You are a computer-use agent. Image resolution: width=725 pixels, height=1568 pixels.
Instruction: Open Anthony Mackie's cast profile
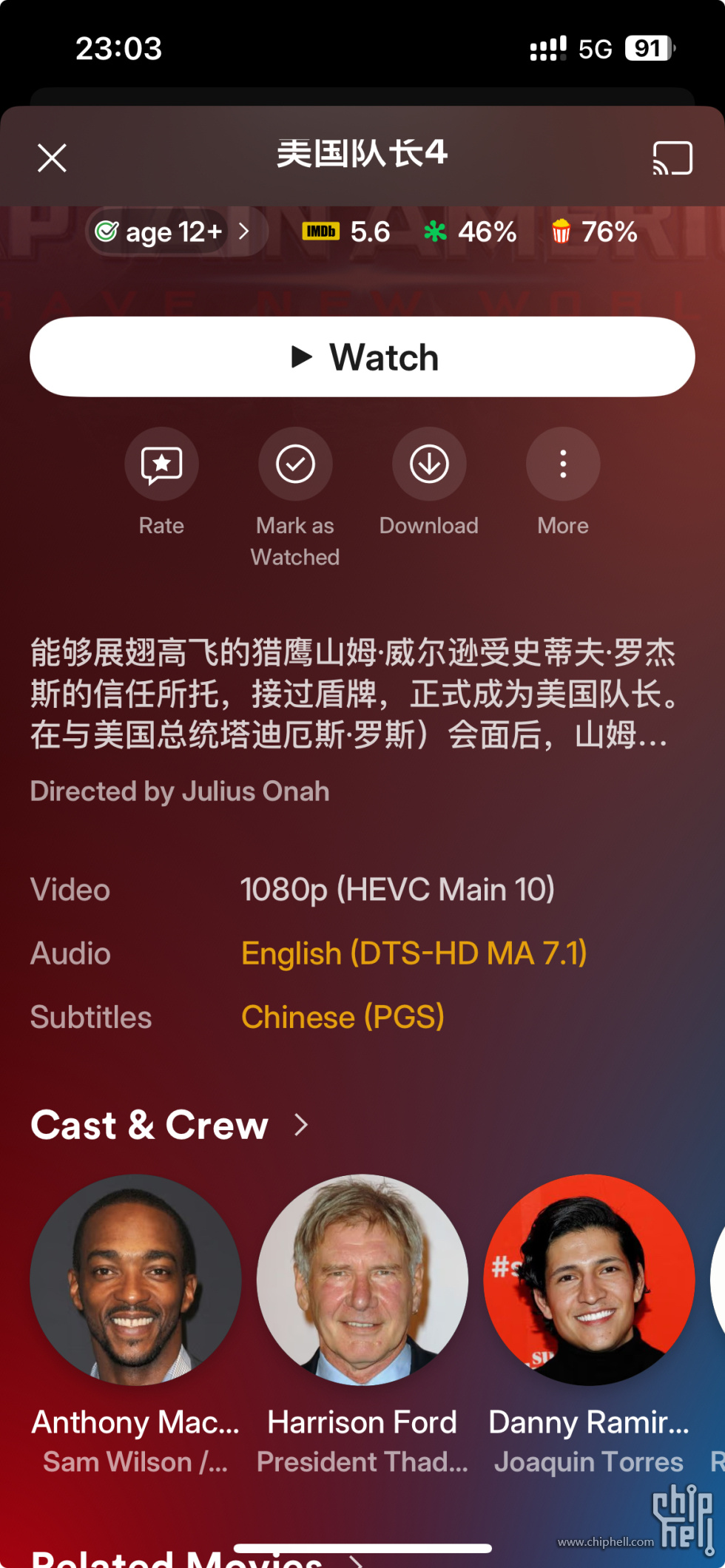[136, 1280]
